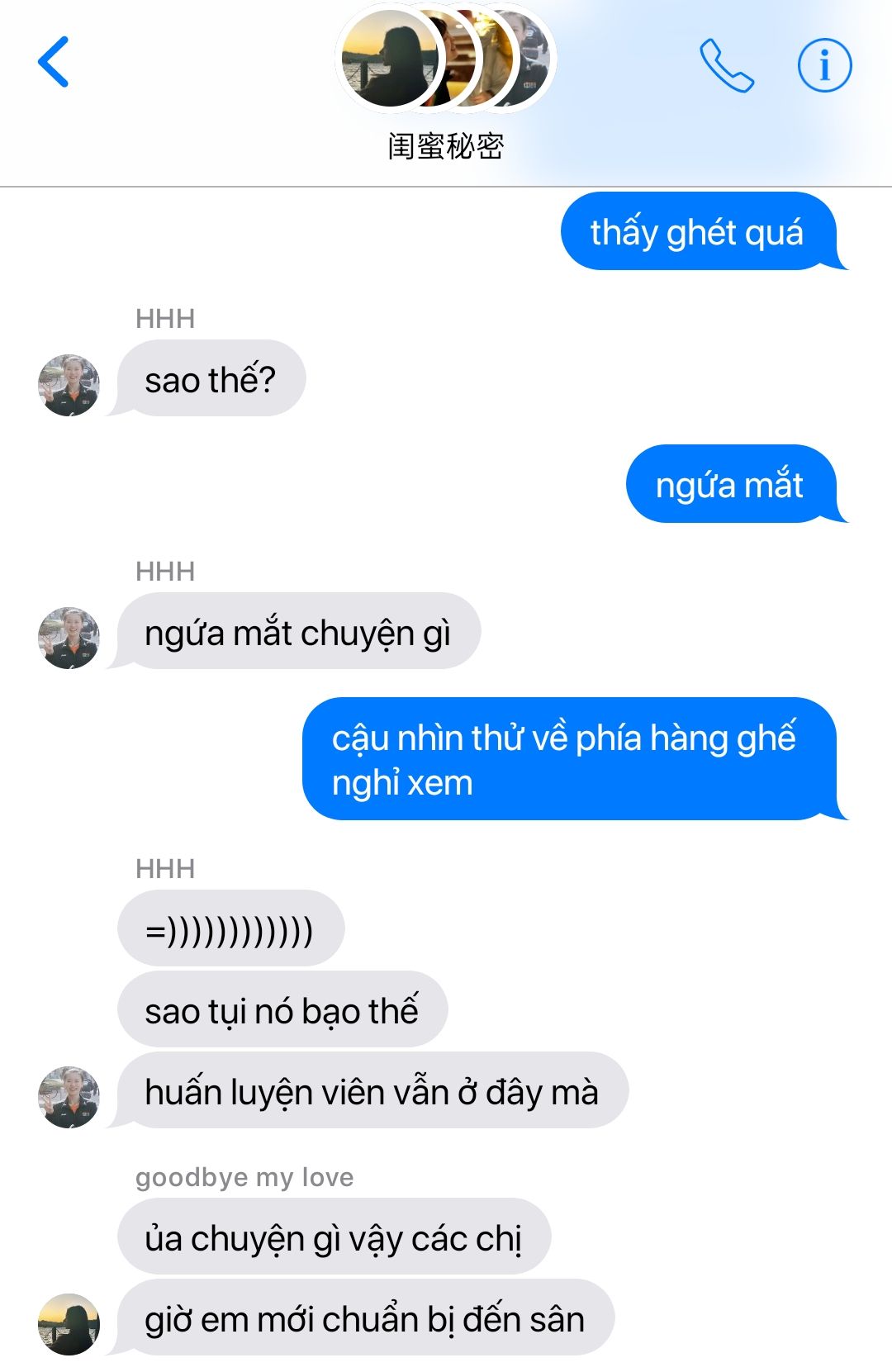Start a voice call with the group
Screen dimensions: 892x1372
tap(727, 65)
